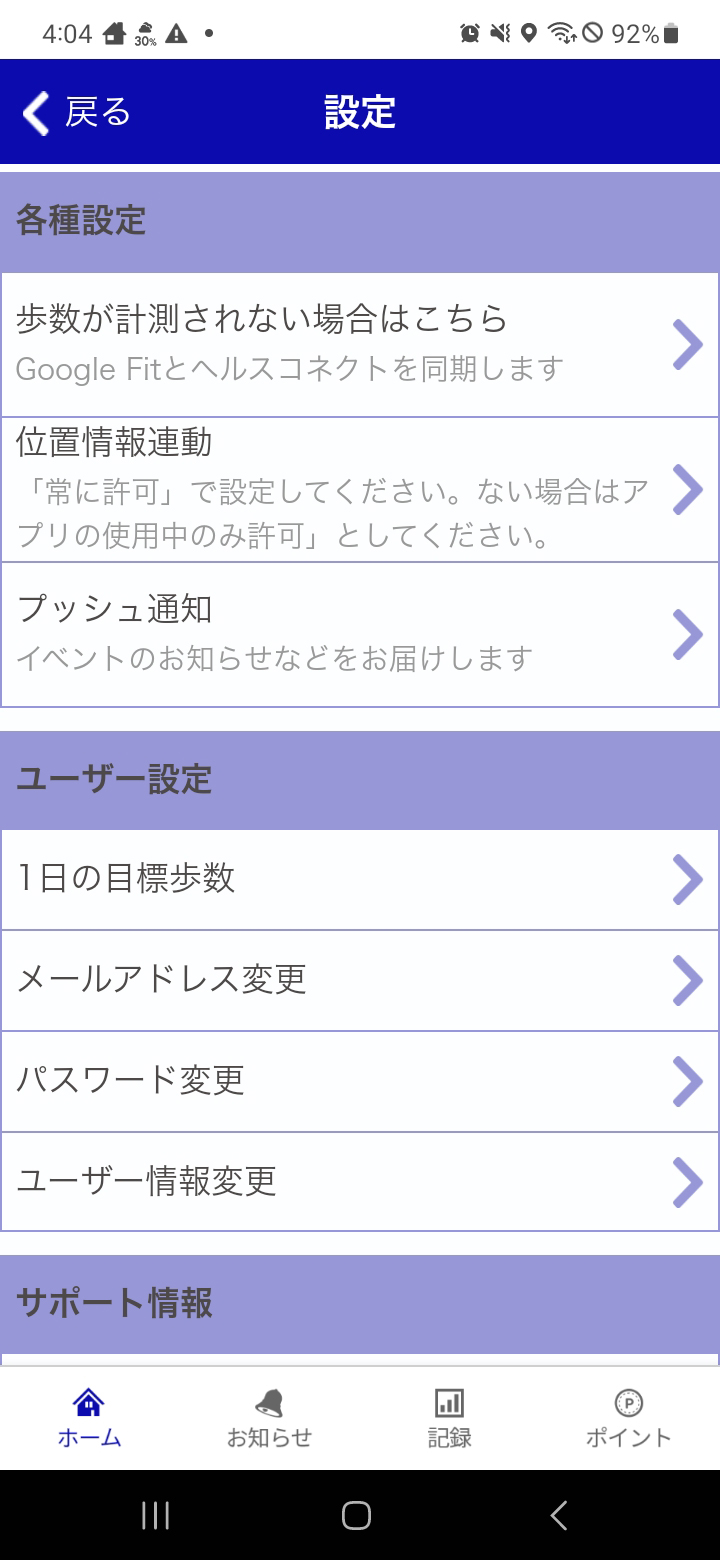Open パスワード変更
This screenshot has width=720, height=1560.
click(x=360, y=1081)
